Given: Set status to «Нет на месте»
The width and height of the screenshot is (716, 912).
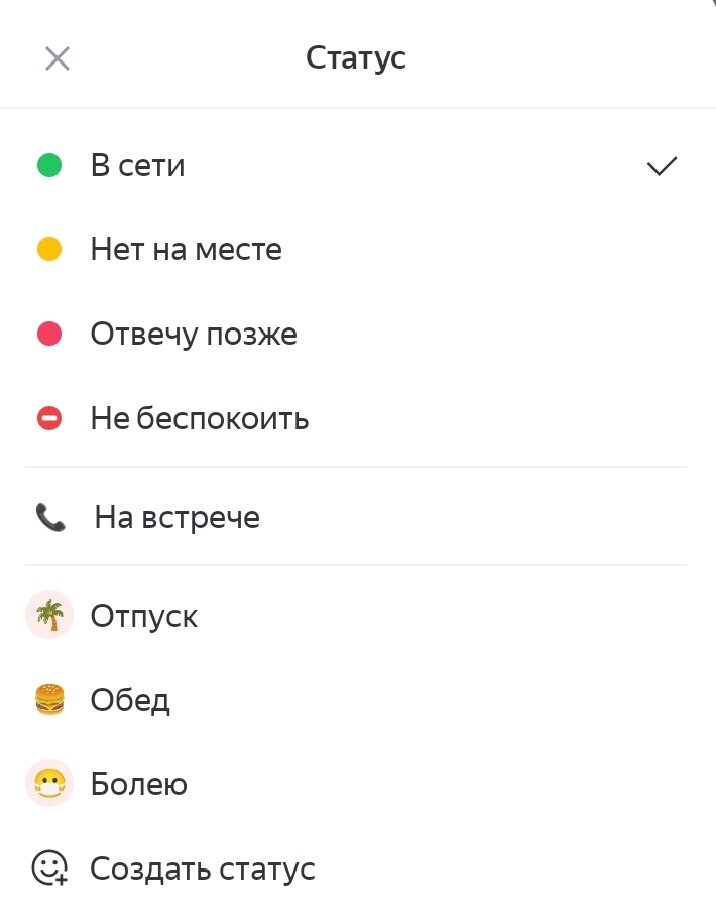Looking at the screenshot, I should [185, 249].
